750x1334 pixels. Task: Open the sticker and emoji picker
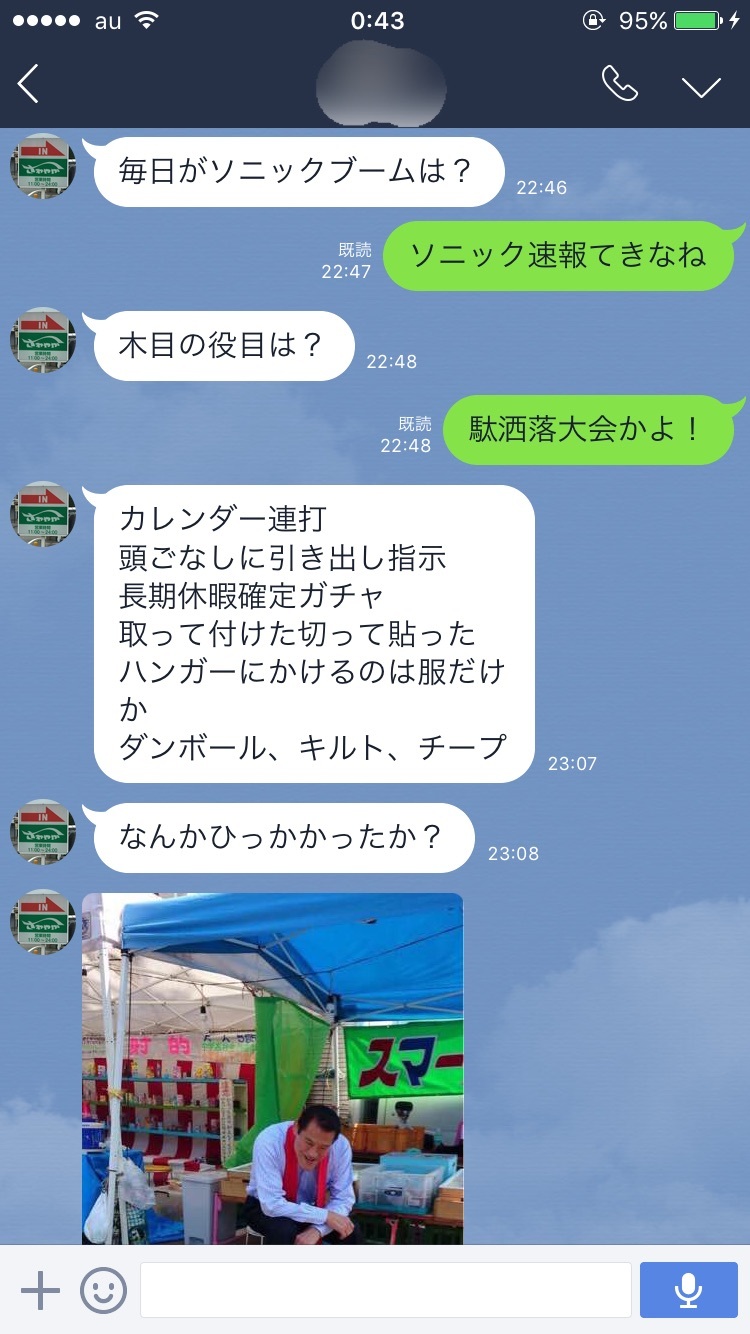[x=103, y=1290]
